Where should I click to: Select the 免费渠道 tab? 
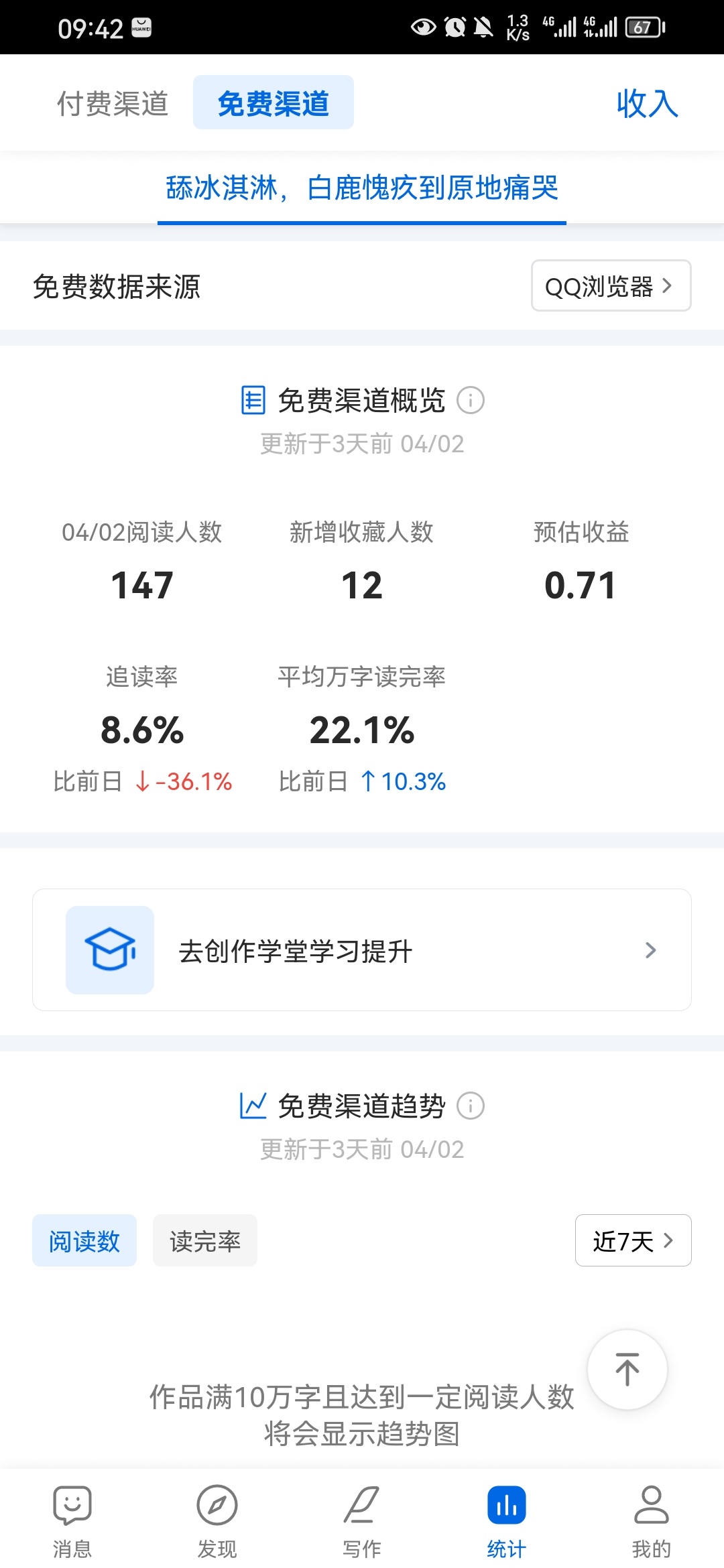pos(274,103)
